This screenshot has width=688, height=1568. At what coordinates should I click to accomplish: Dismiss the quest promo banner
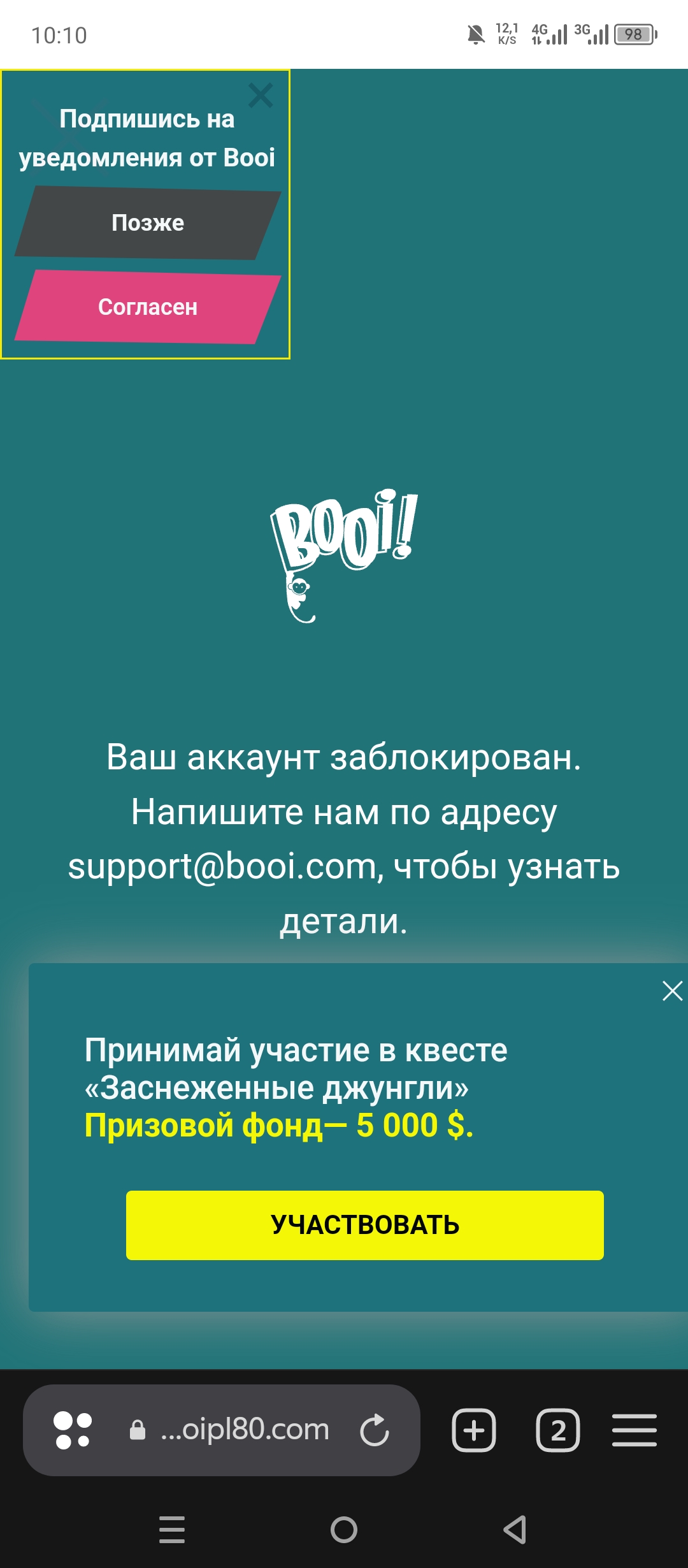pos(672,991)
